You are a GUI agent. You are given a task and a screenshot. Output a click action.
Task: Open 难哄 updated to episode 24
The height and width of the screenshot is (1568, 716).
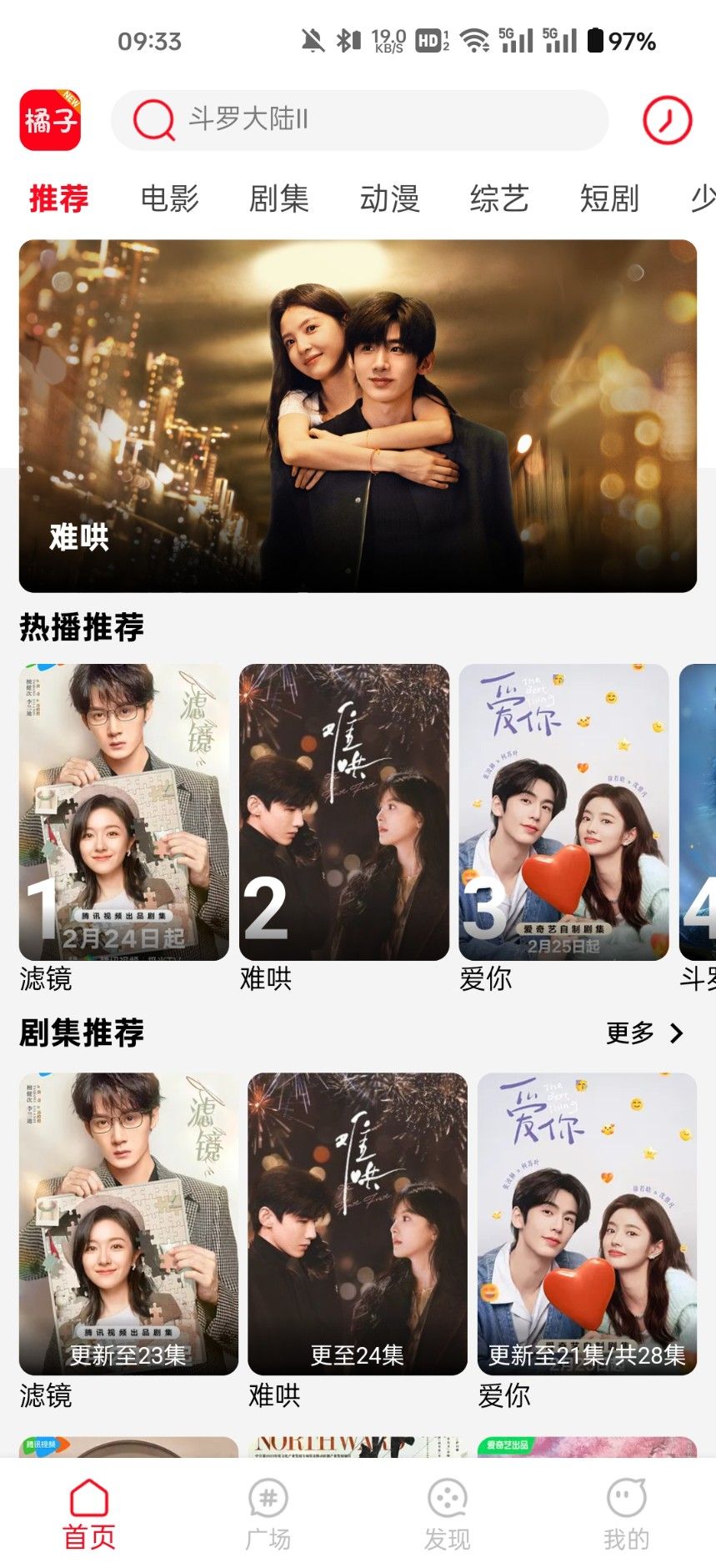point(358,1224)
